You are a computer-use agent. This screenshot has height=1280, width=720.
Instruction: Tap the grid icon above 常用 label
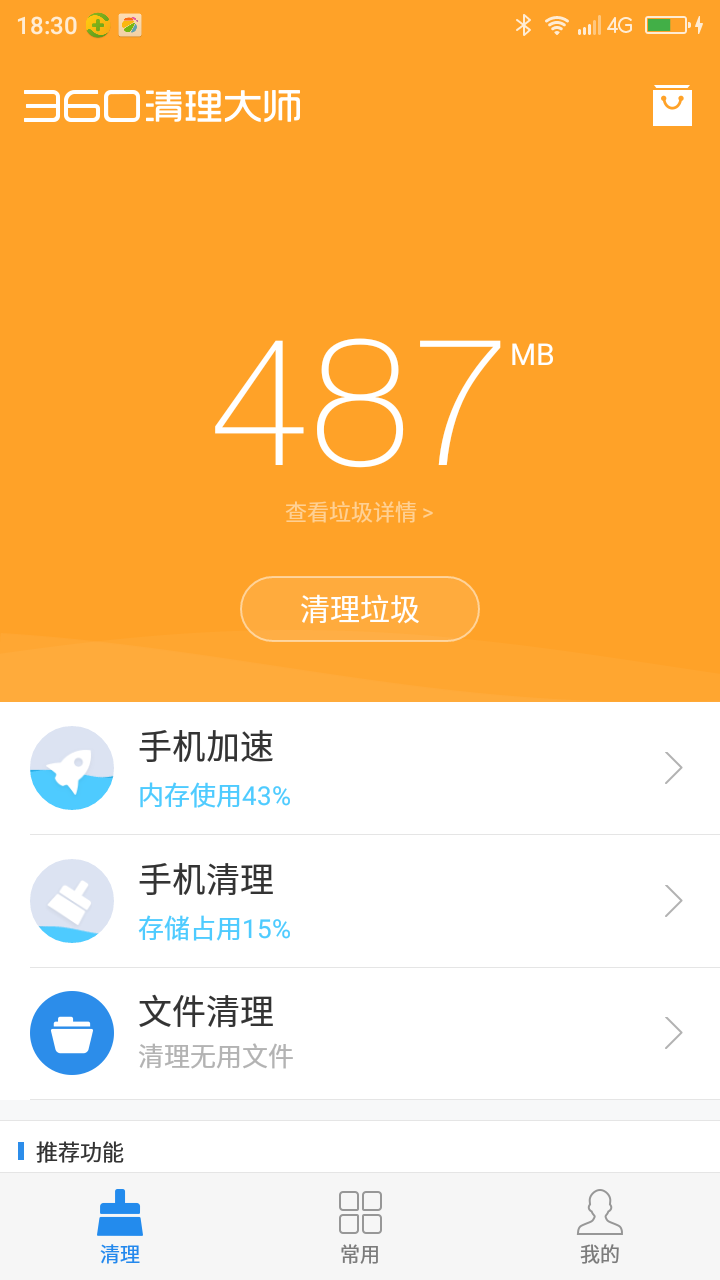click(x=360, y=1211)
